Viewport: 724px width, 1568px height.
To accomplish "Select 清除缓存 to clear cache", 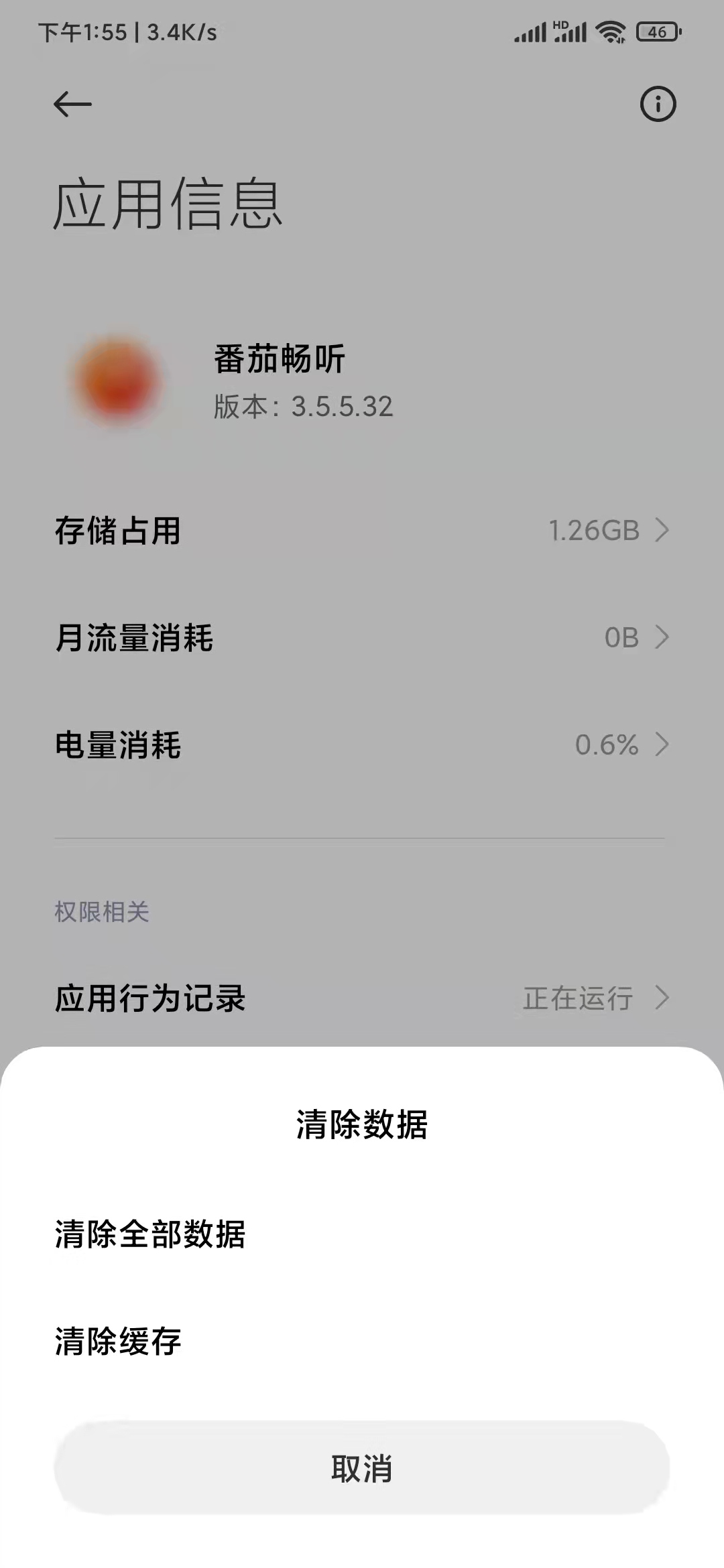I will [x=119, y=1342].
